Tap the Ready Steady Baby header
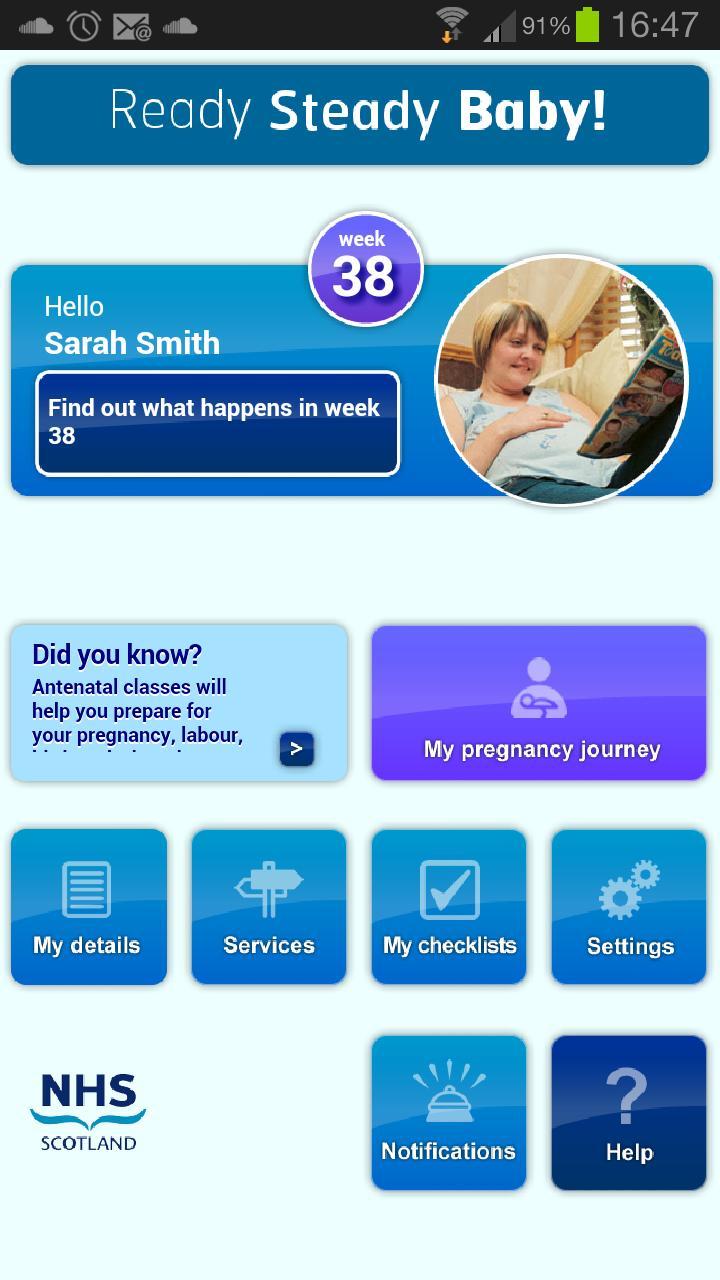This screenshot has width=720, height=1280. [x=360, y=112]
